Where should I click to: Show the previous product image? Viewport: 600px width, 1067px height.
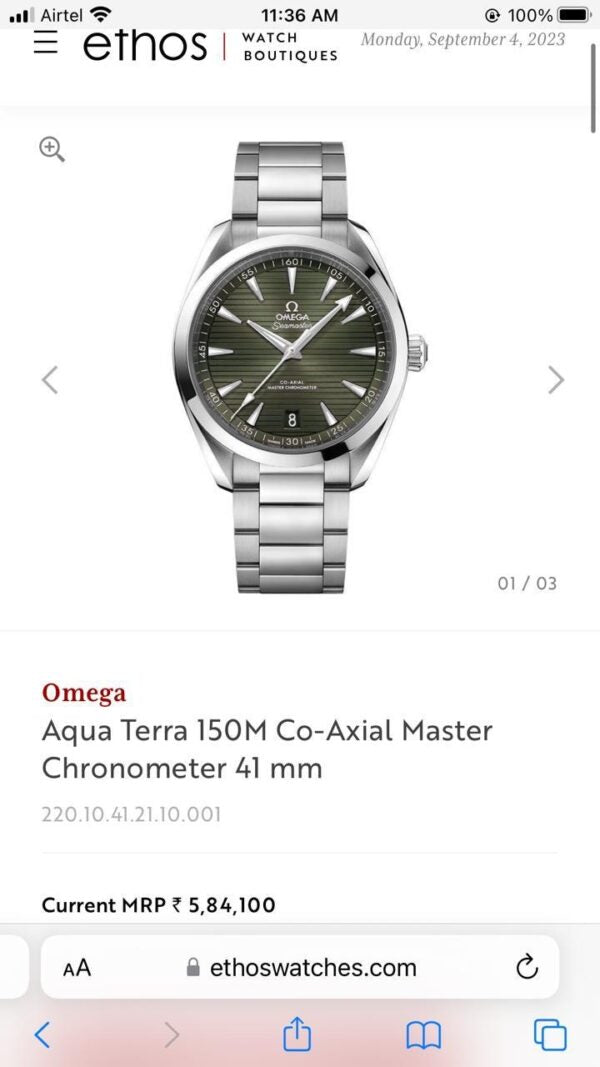(50, 380)
